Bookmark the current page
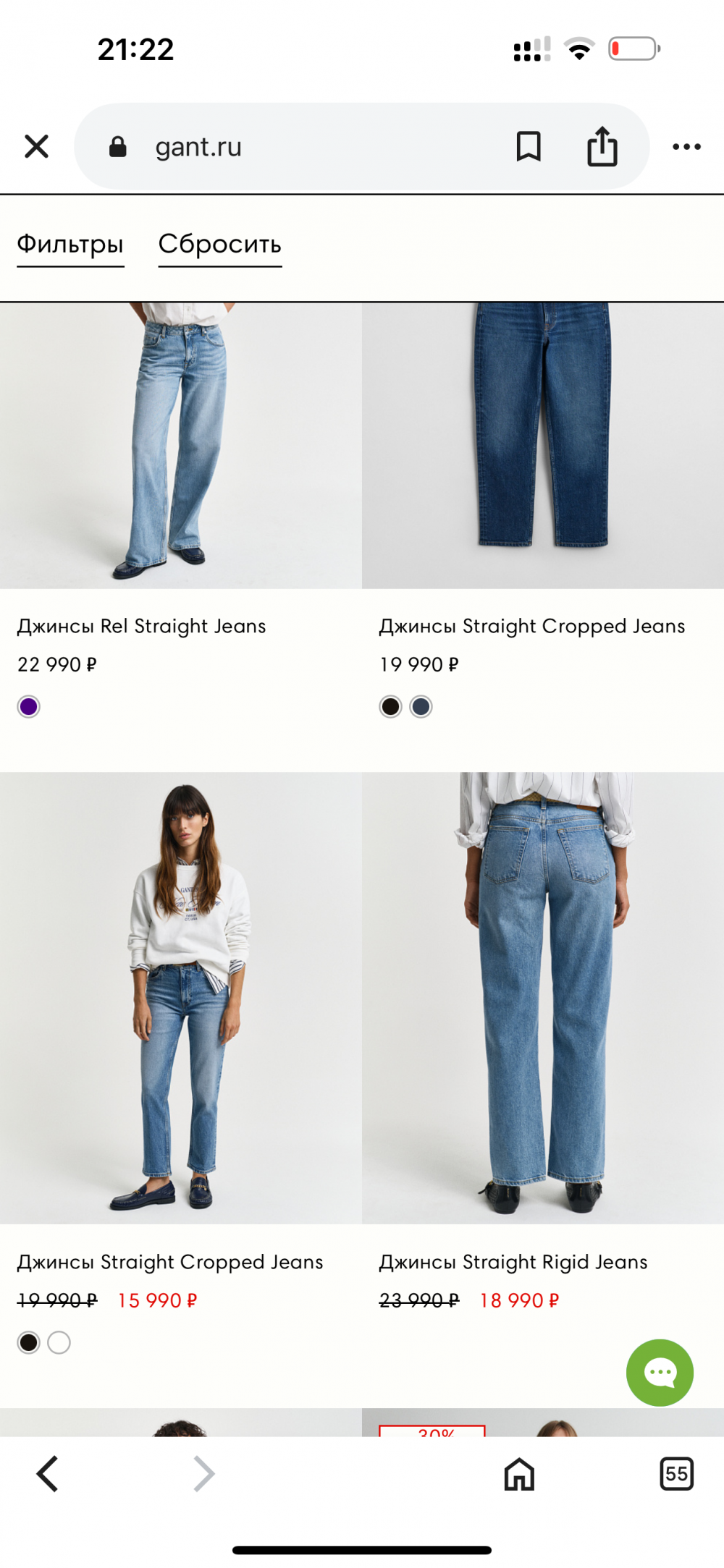This screenshot has height=1568, width=724. 529,147
